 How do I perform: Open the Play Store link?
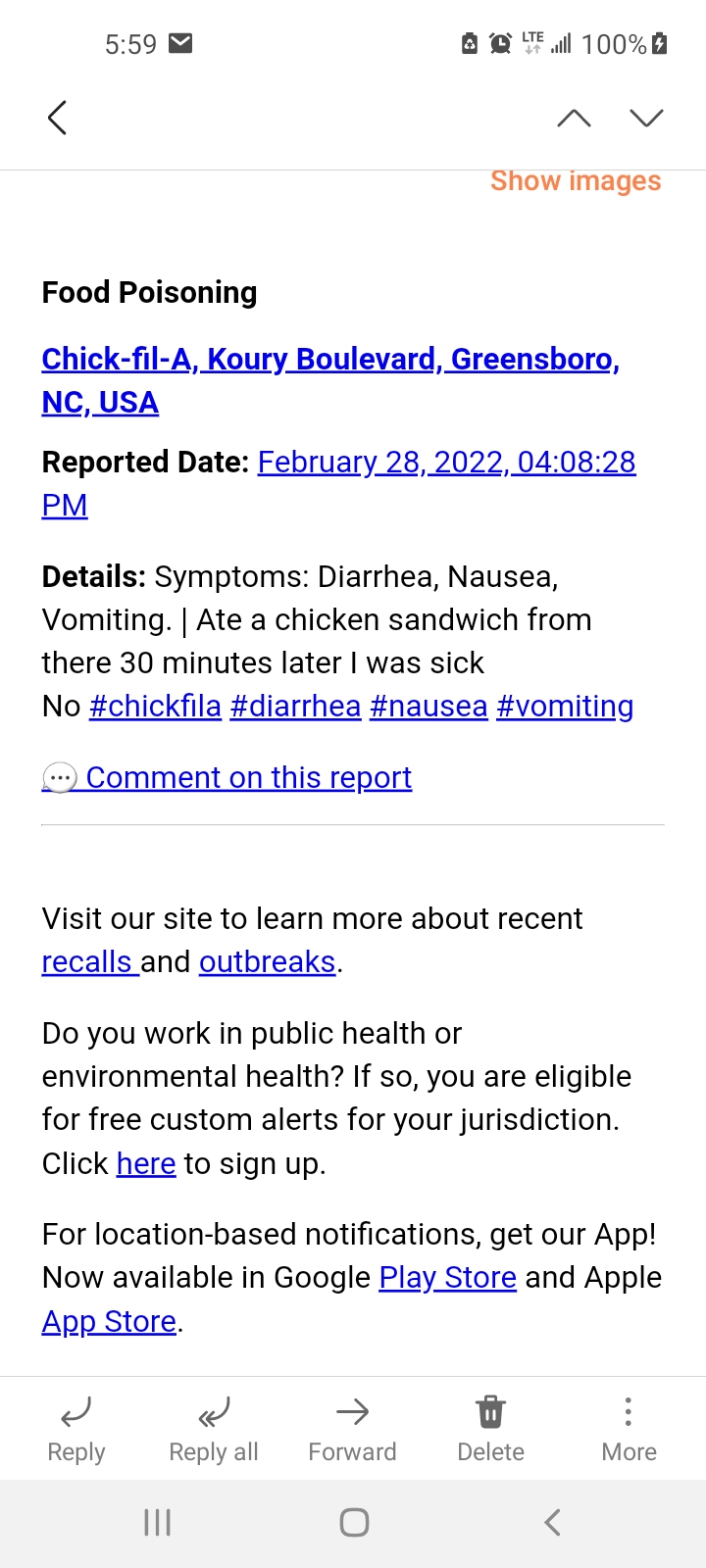(447, 1278)
